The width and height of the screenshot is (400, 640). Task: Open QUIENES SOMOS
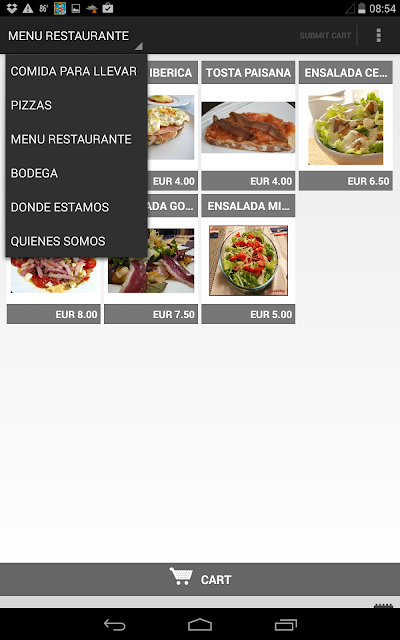click(x=76, y=241)
